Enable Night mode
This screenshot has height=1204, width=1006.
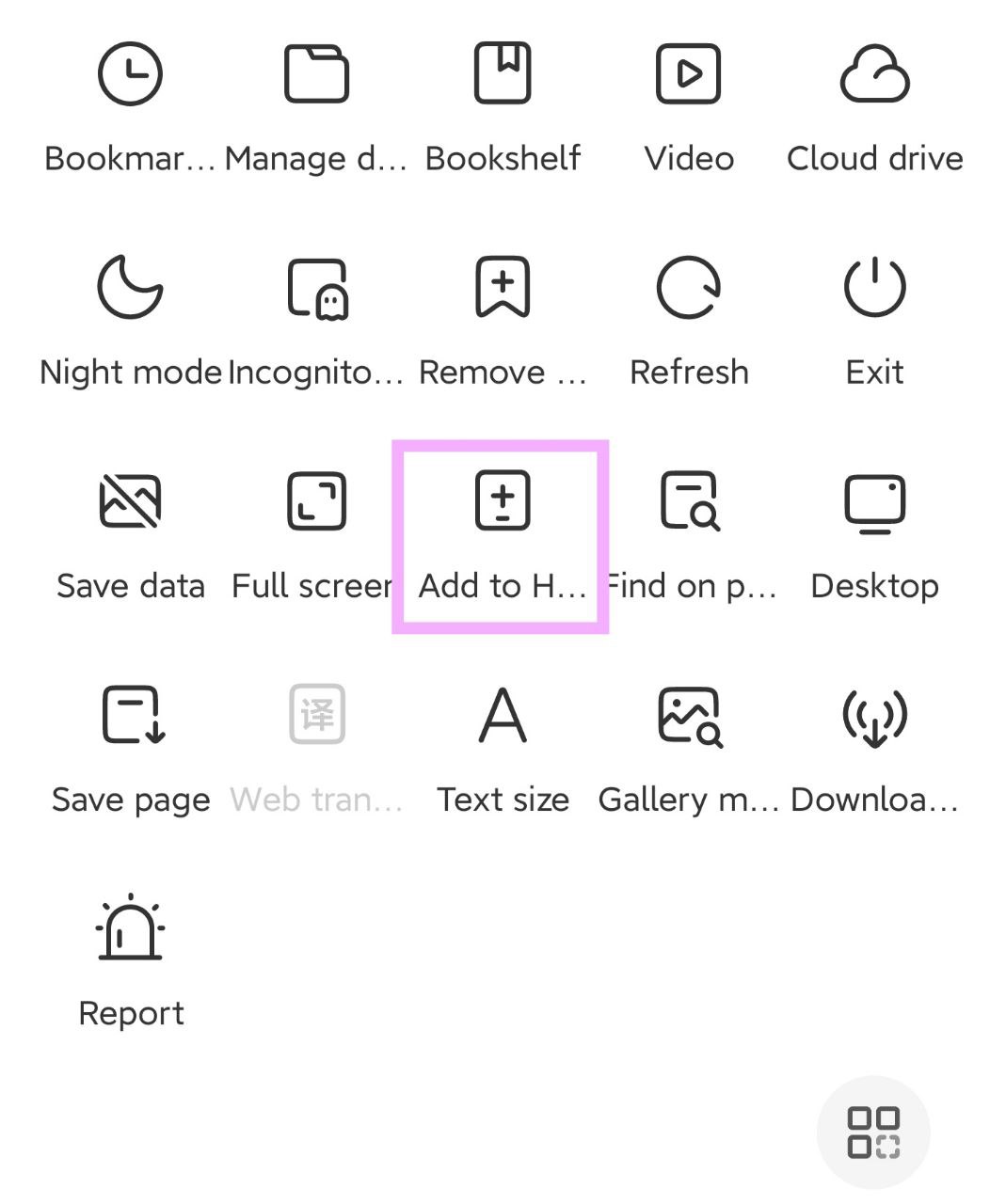click(130, 287)
